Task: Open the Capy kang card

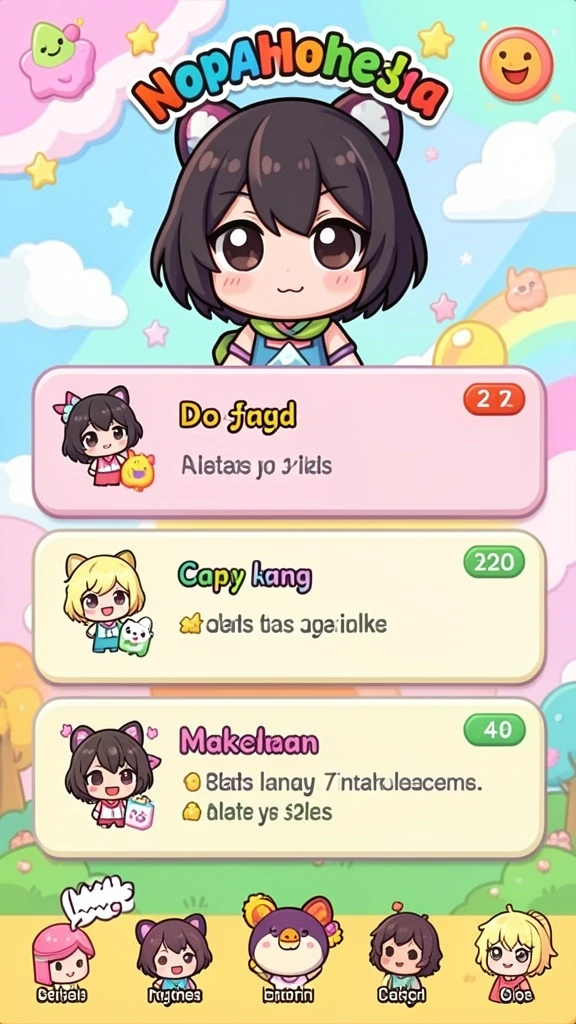Action: click(x=289, y=607)
